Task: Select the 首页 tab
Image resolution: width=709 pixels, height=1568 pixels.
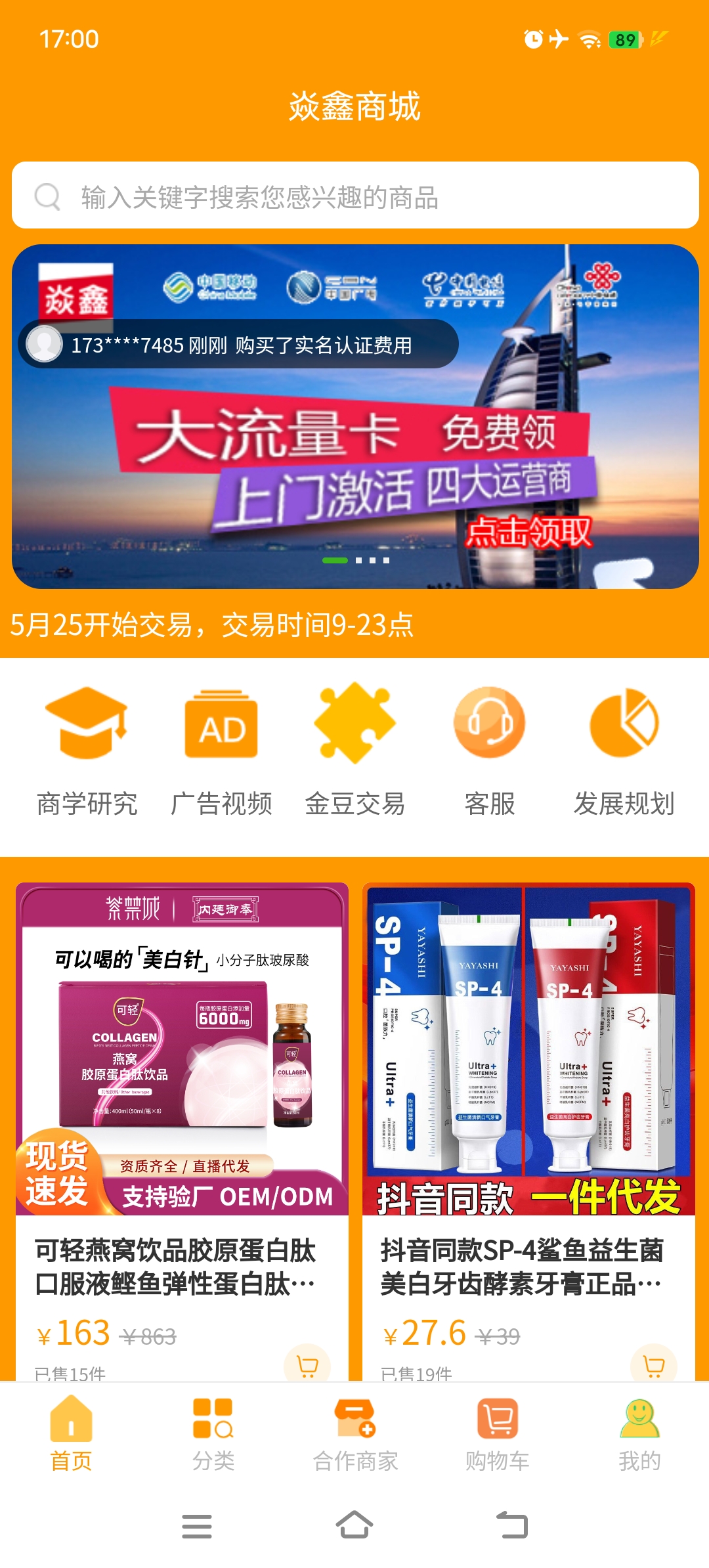Action: point(71,1434)
